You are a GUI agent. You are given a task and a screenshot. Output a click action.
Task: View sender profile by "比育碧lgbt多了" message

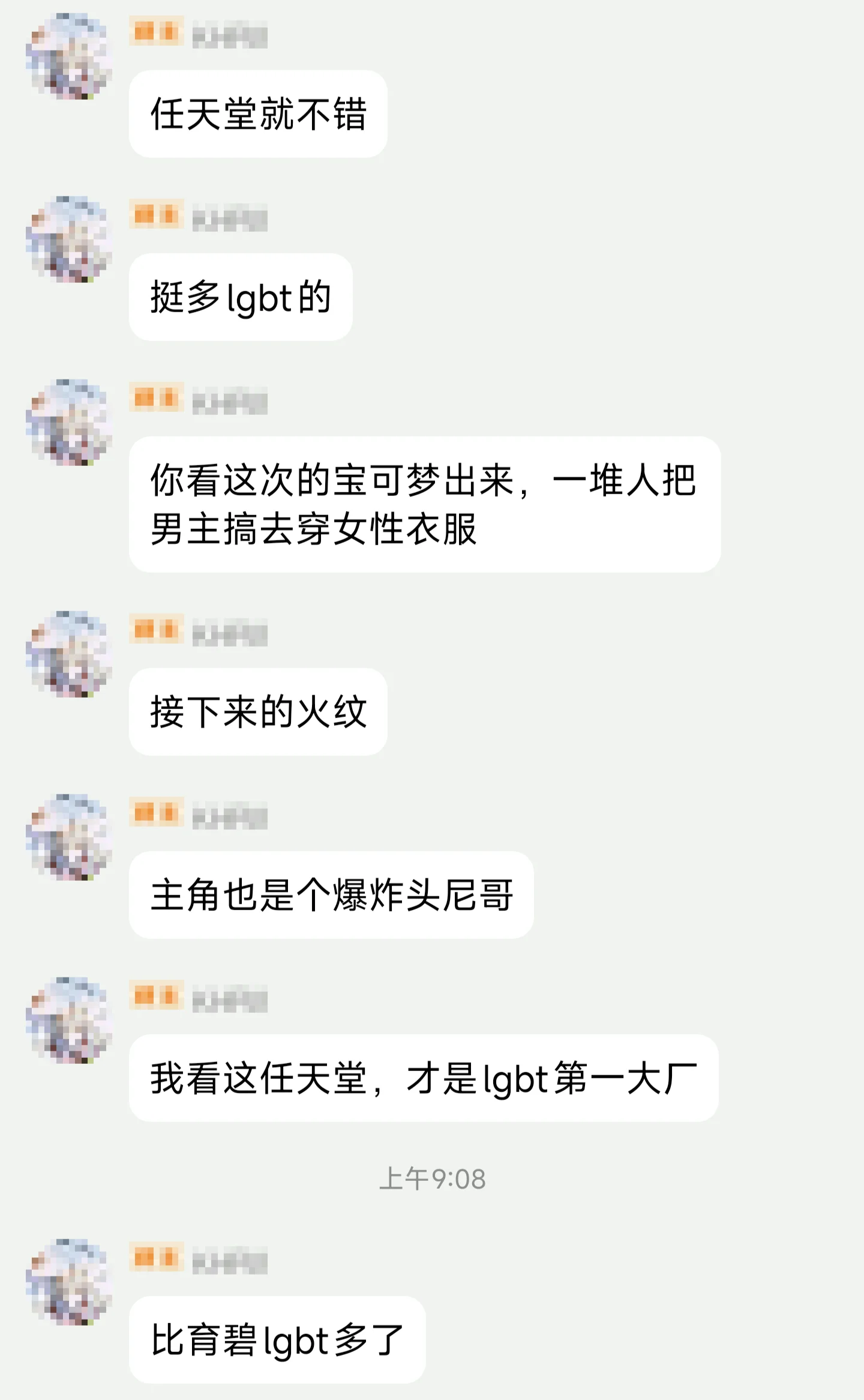pyautogui.click(x=69, y=1282)
